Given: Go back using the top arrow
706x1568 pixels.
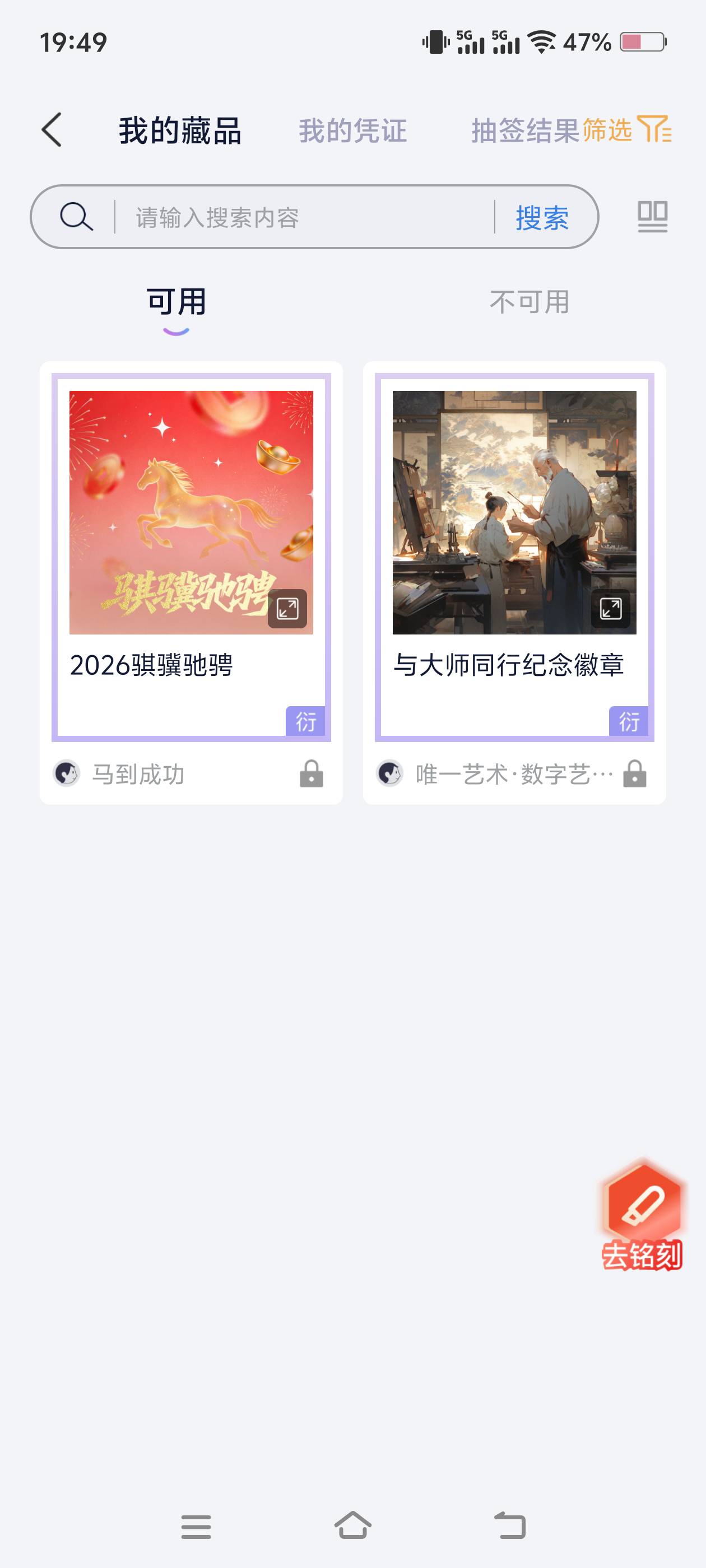Looking at the screenshot, I should coord(52,130).
